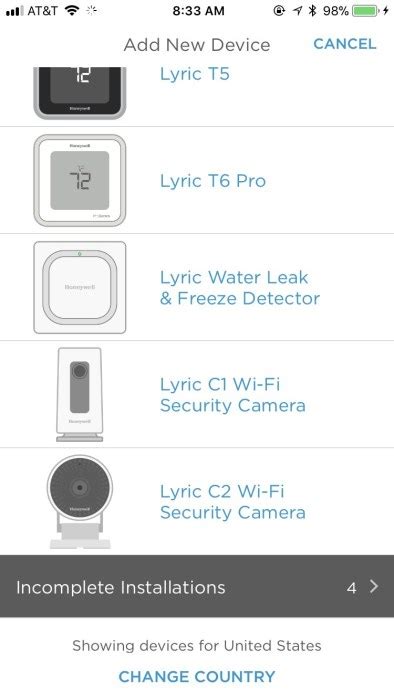Choose the Lyric T6 Pro device
Screen dimensions: 394x700
pos(197,180)
